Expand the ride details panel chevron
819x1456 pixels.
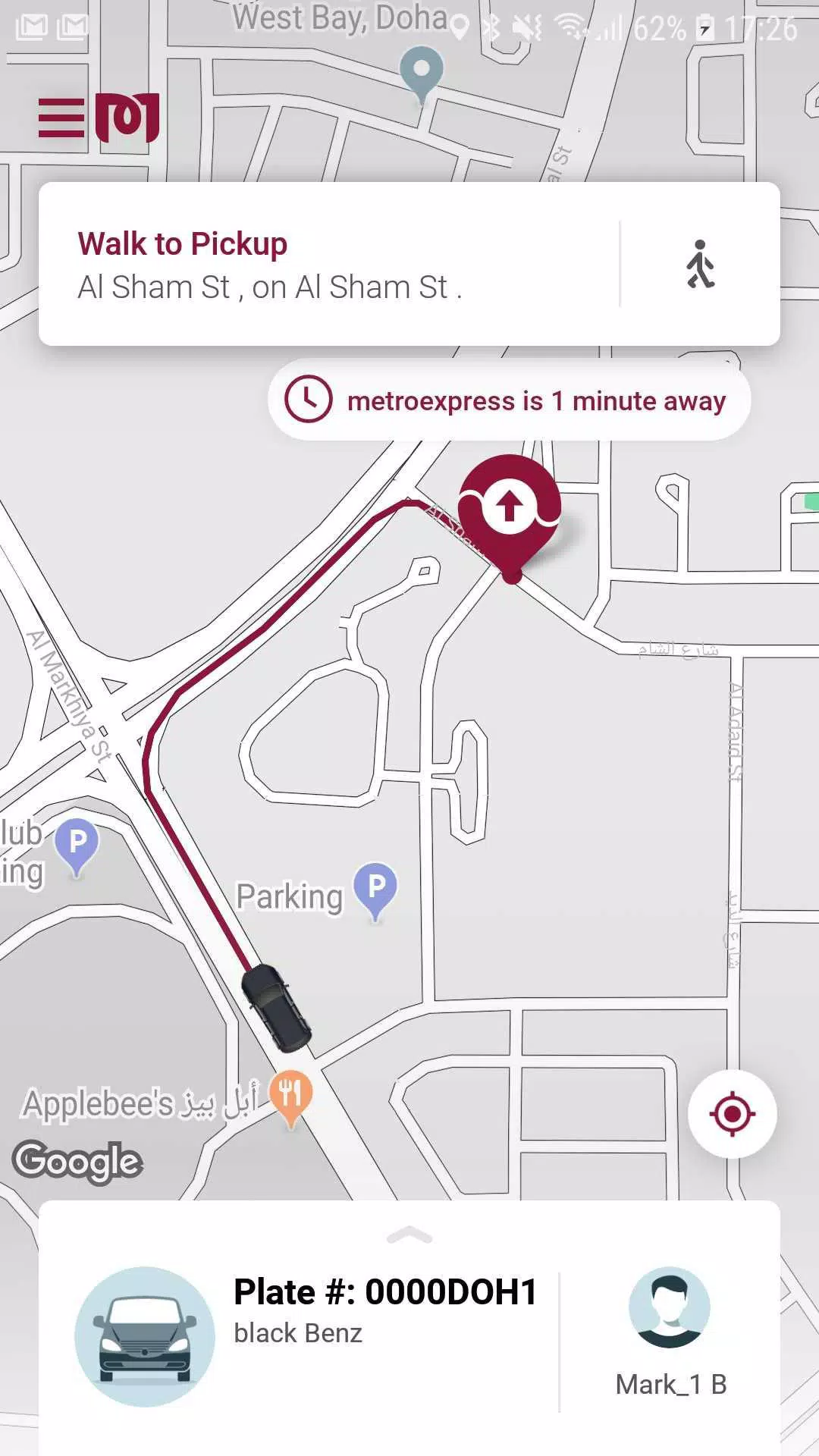[409, 1235]
